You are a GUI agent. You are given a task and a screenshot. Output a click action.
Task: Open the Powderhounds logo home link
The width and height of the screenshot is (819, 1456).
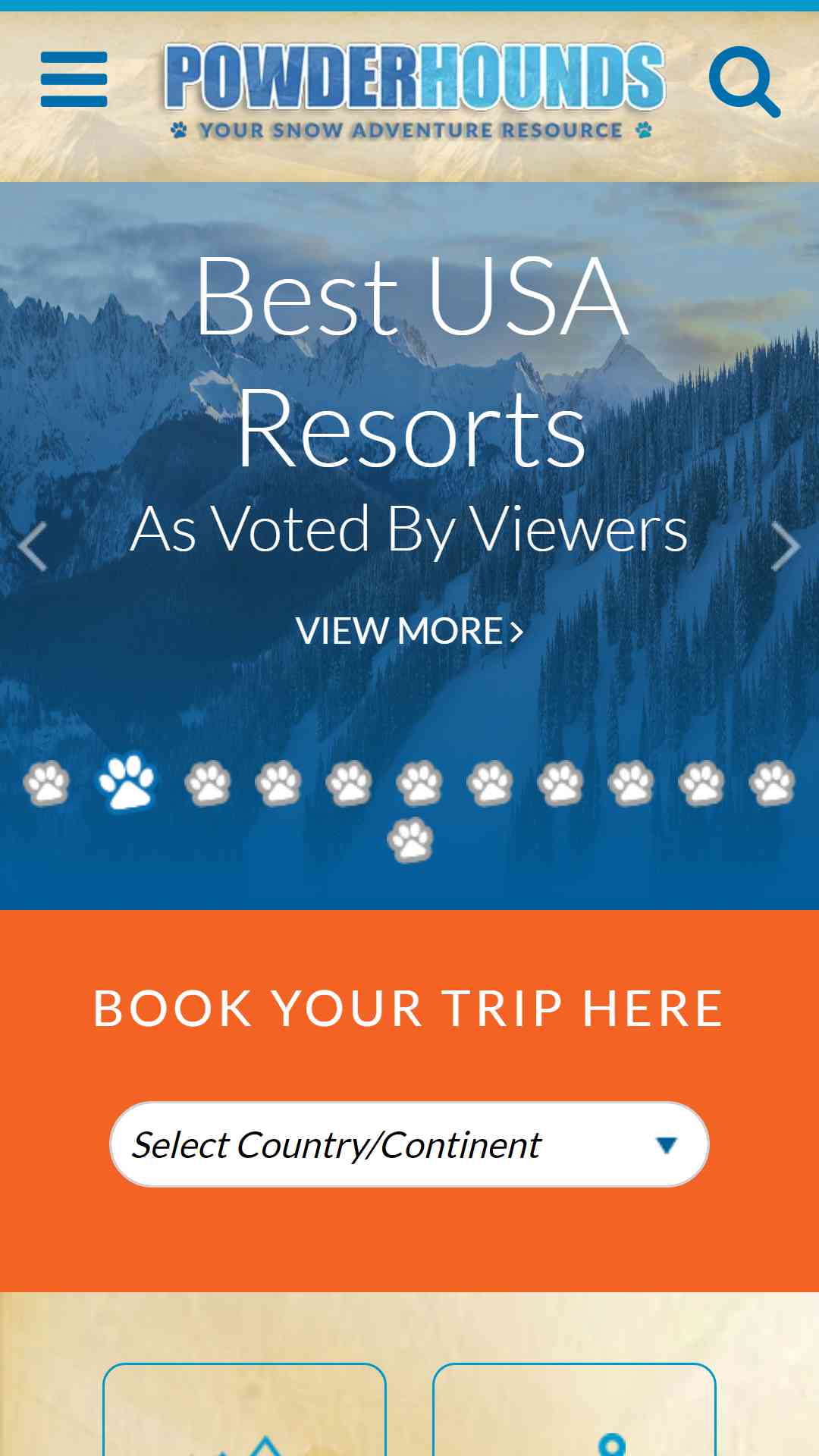[413, 89]
